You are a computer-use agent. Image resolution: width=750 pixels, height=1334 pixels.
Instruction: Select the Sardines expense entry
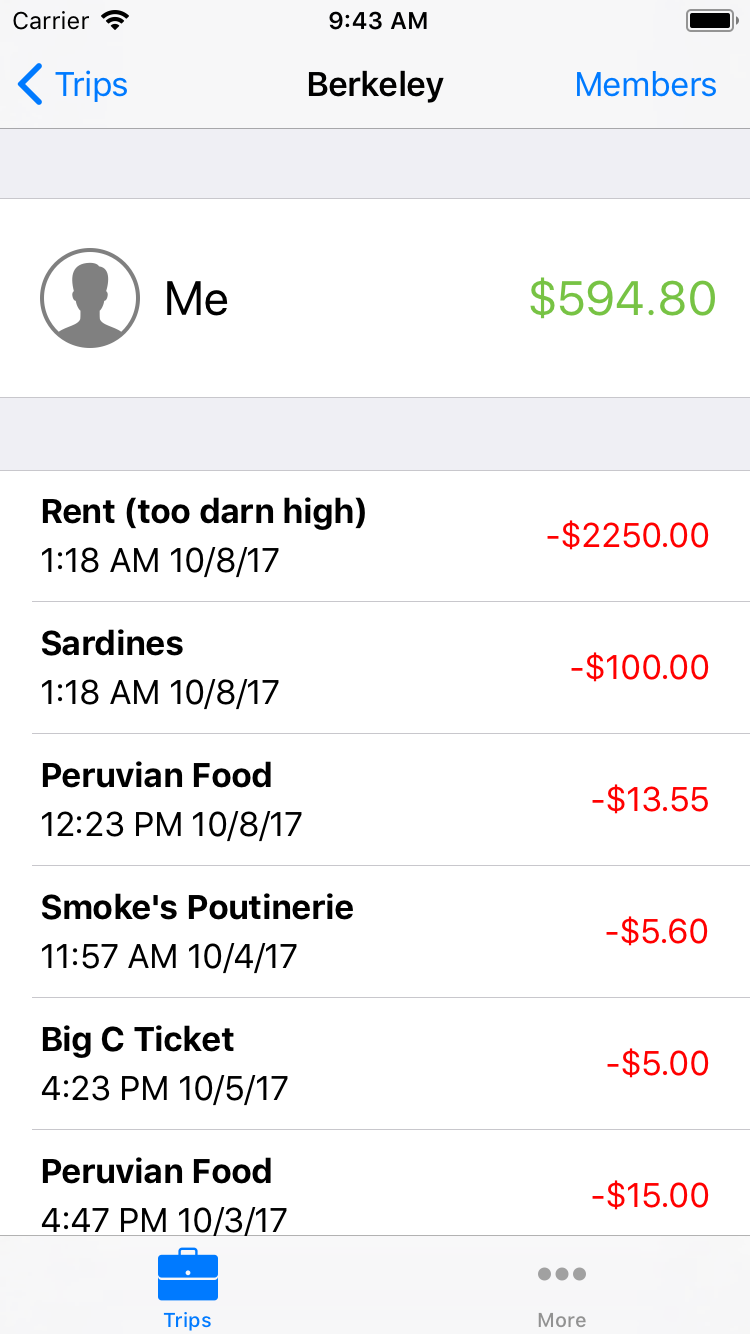coord(375,668)
